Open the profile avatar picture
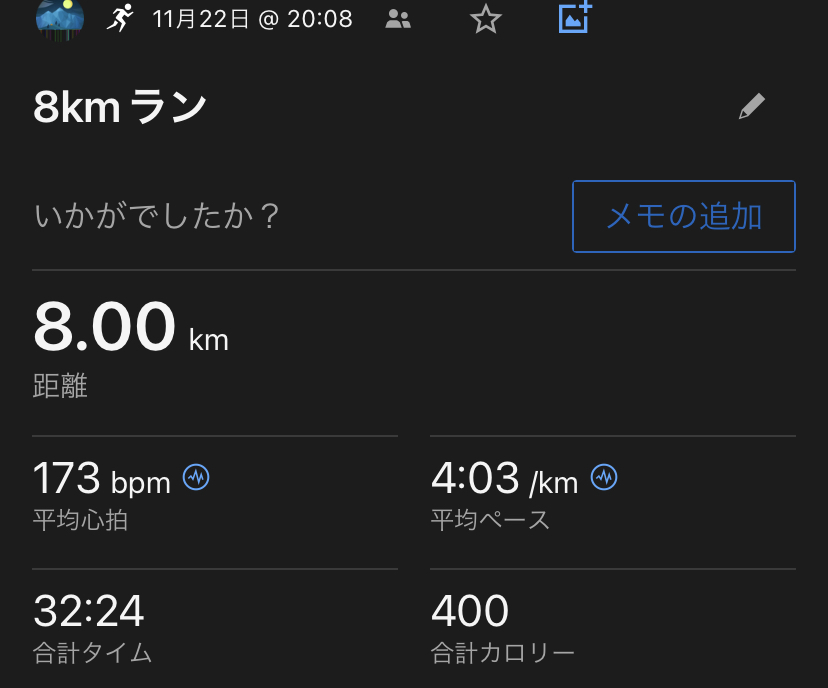 click(x=59, y=17)
